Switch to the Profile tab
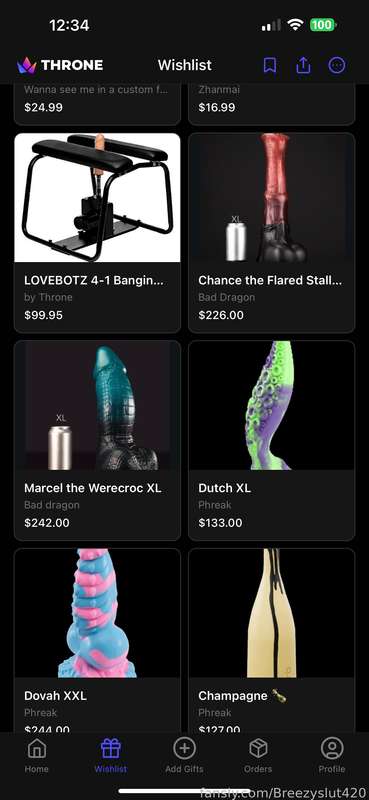This screenshot has width=369, height=800. [x=332, y=756]
